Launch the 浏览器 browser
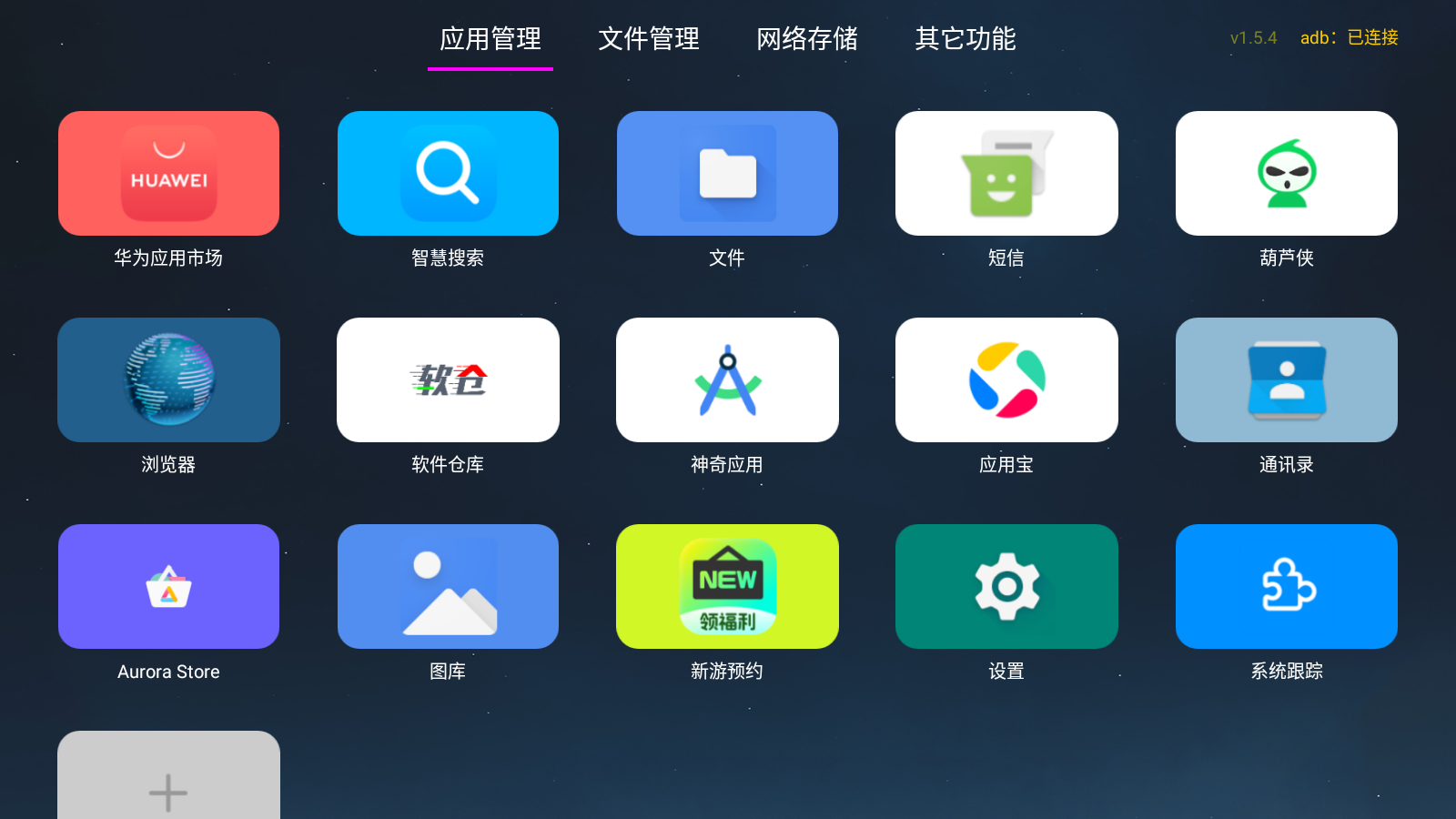The width and height of the screenshot is (1456, 819). click(168, 380)
